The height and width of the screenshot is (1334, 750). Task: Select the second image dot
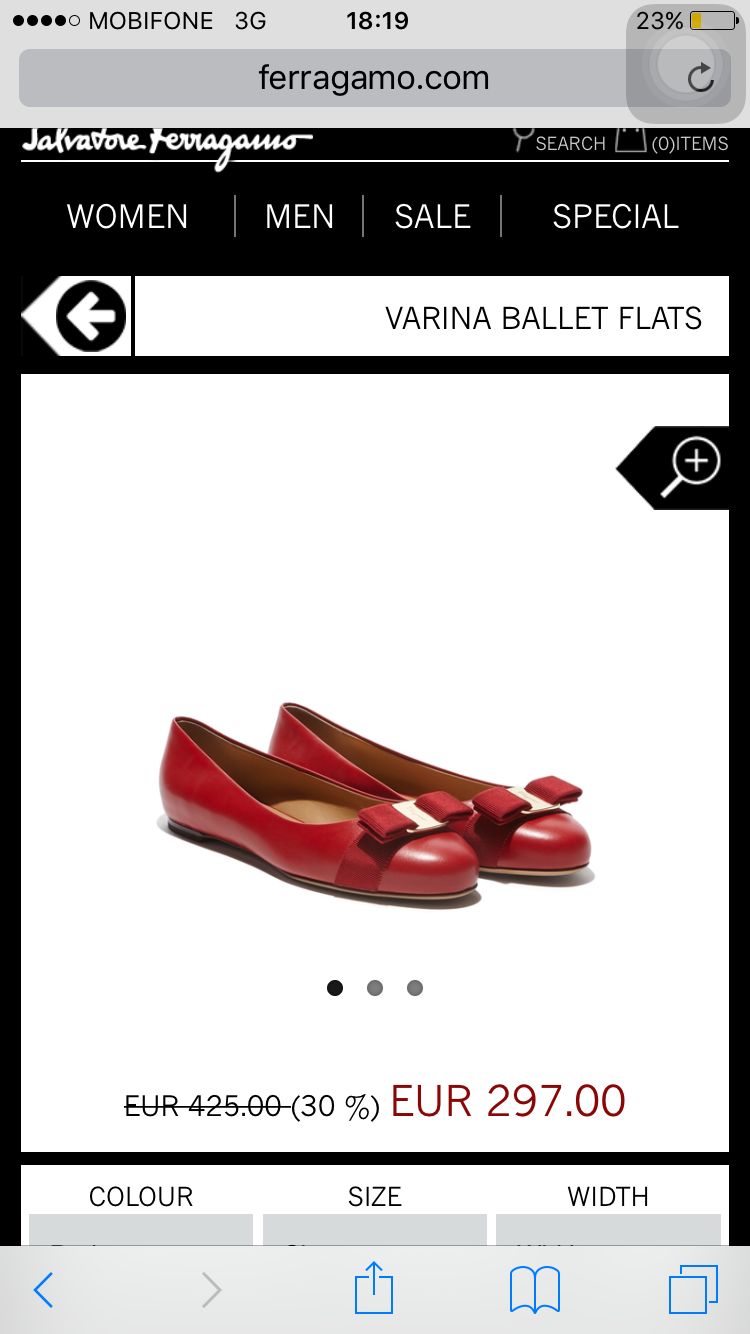[375, 988]
